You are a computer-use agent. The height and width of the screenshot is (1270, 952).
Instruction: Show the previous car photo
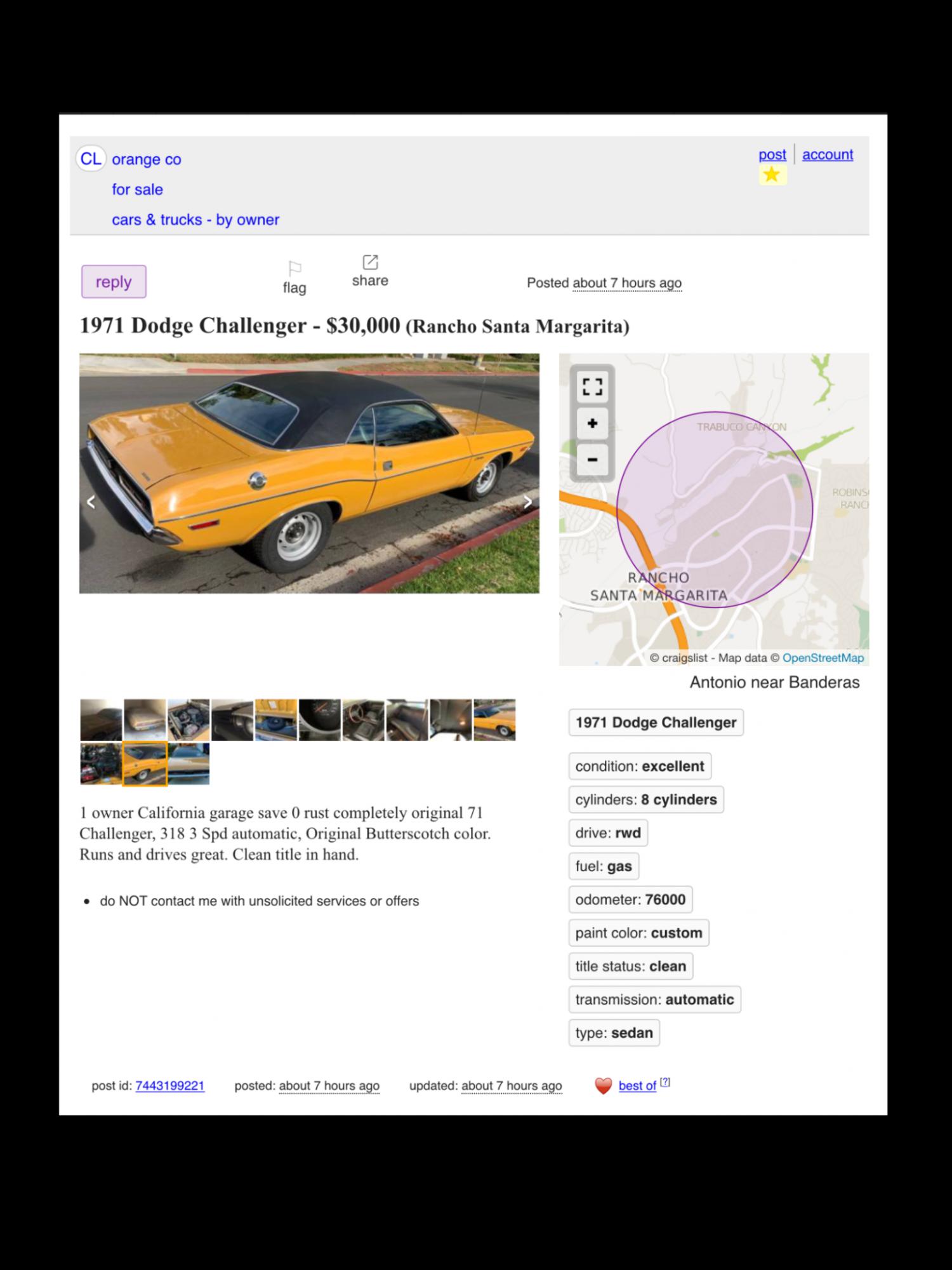pyautogui.click(x=91, y=502)
